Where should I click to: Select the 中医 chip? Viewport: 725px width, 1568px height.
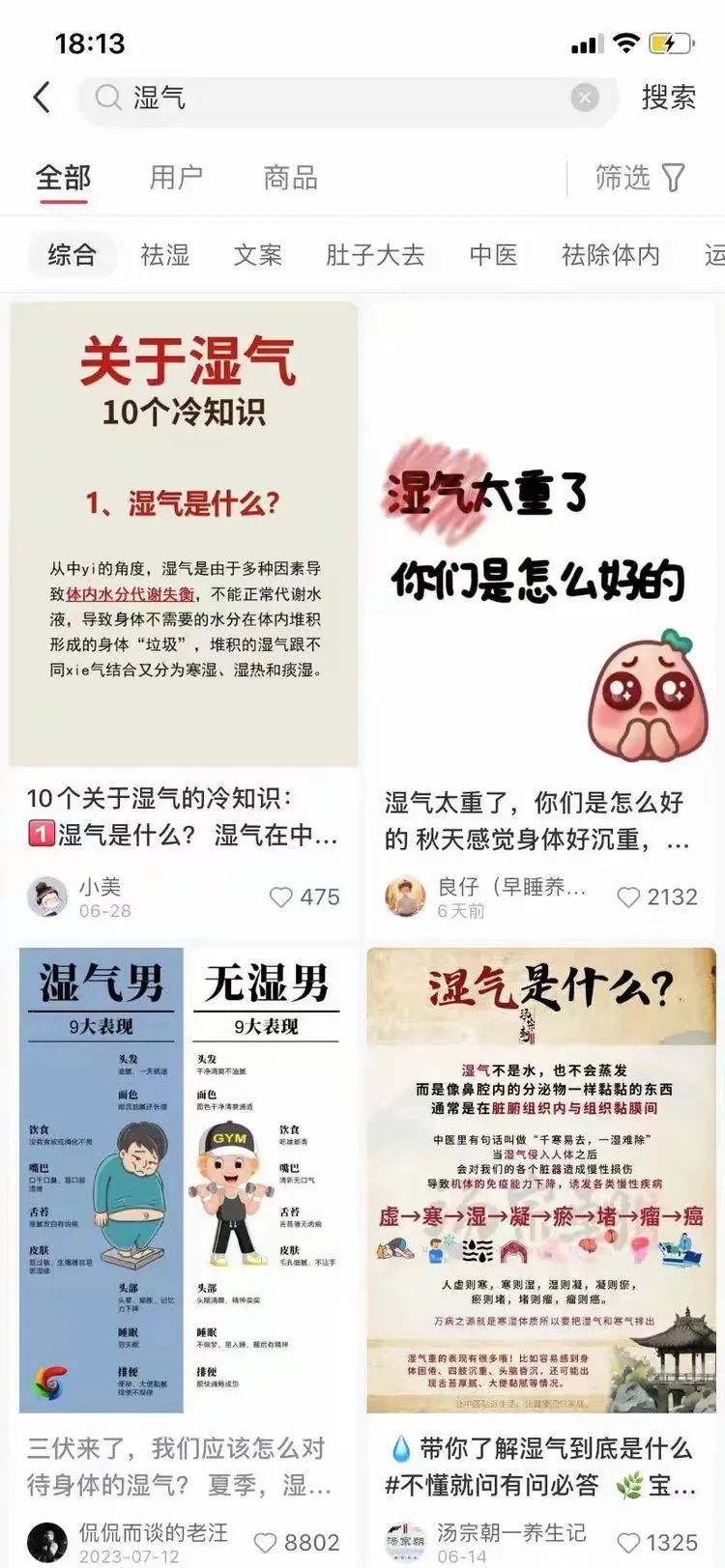(493, 255)
